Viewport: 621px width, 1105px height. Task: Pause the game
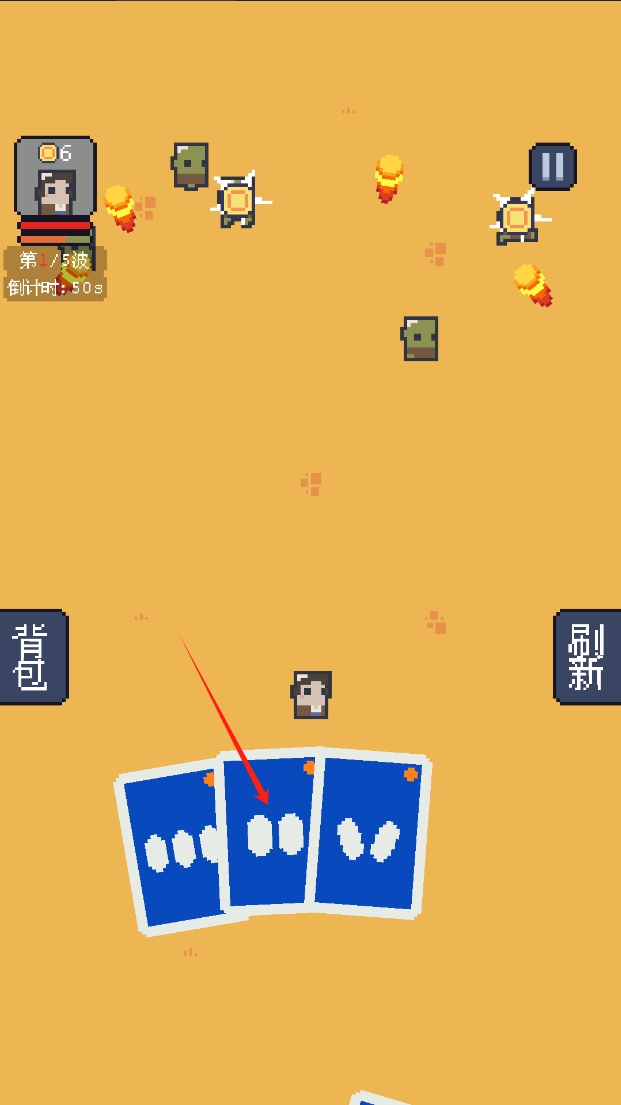pos(552,166)
